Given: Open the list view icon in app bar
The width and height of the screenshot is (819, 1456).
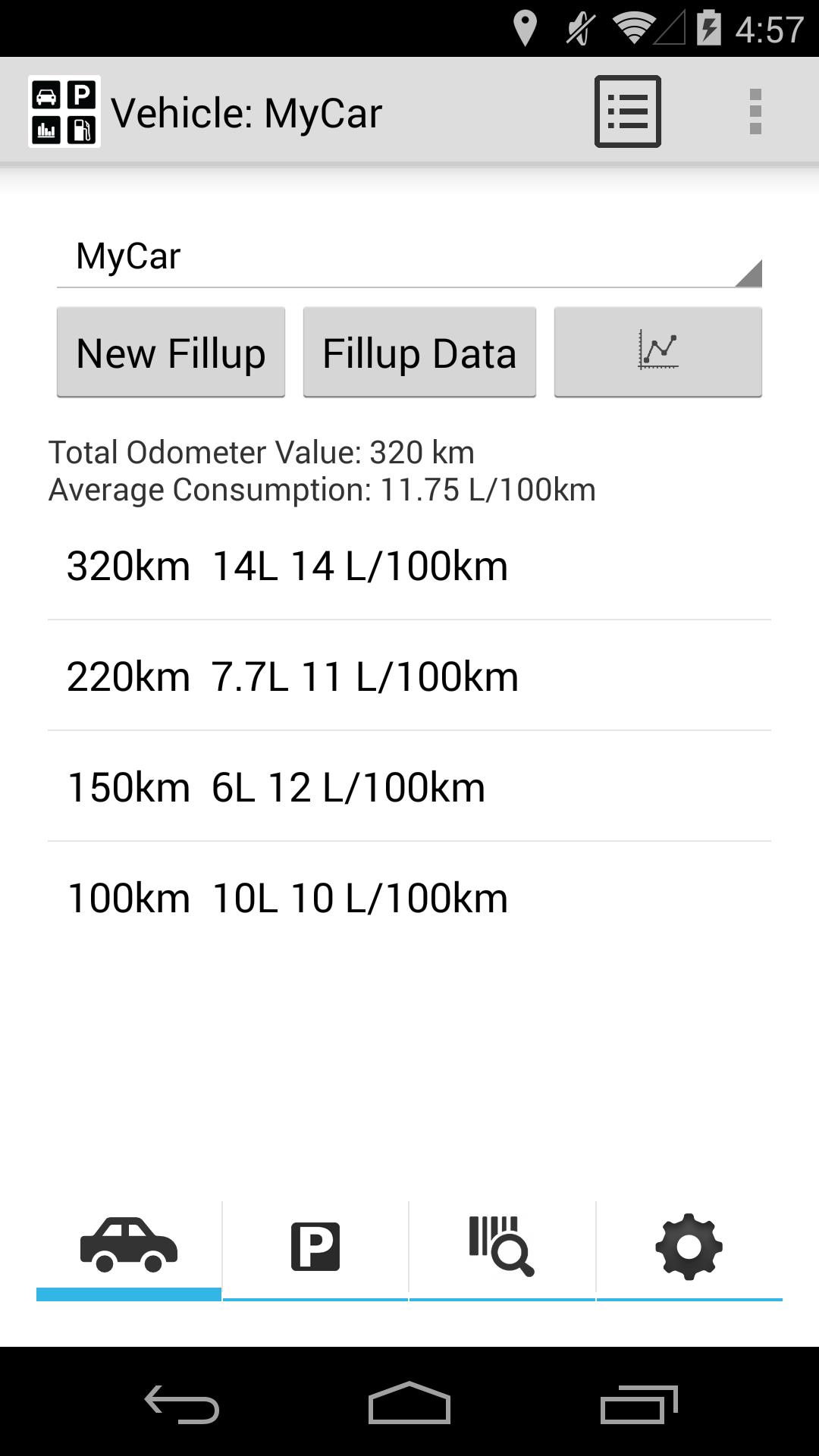Looking at the screenshot, I should pos(627,111).
